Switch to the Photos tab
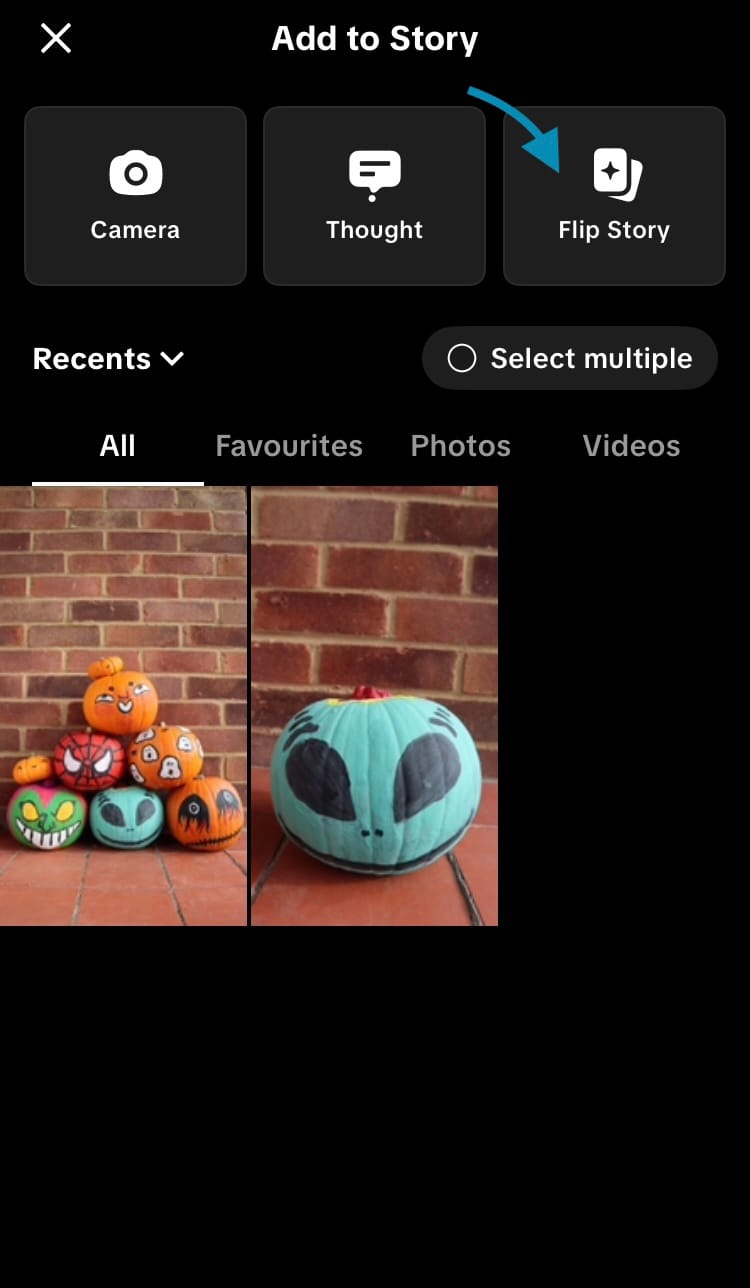The image size is (750, 1288). pyautogui.click(x=460, y=446)
